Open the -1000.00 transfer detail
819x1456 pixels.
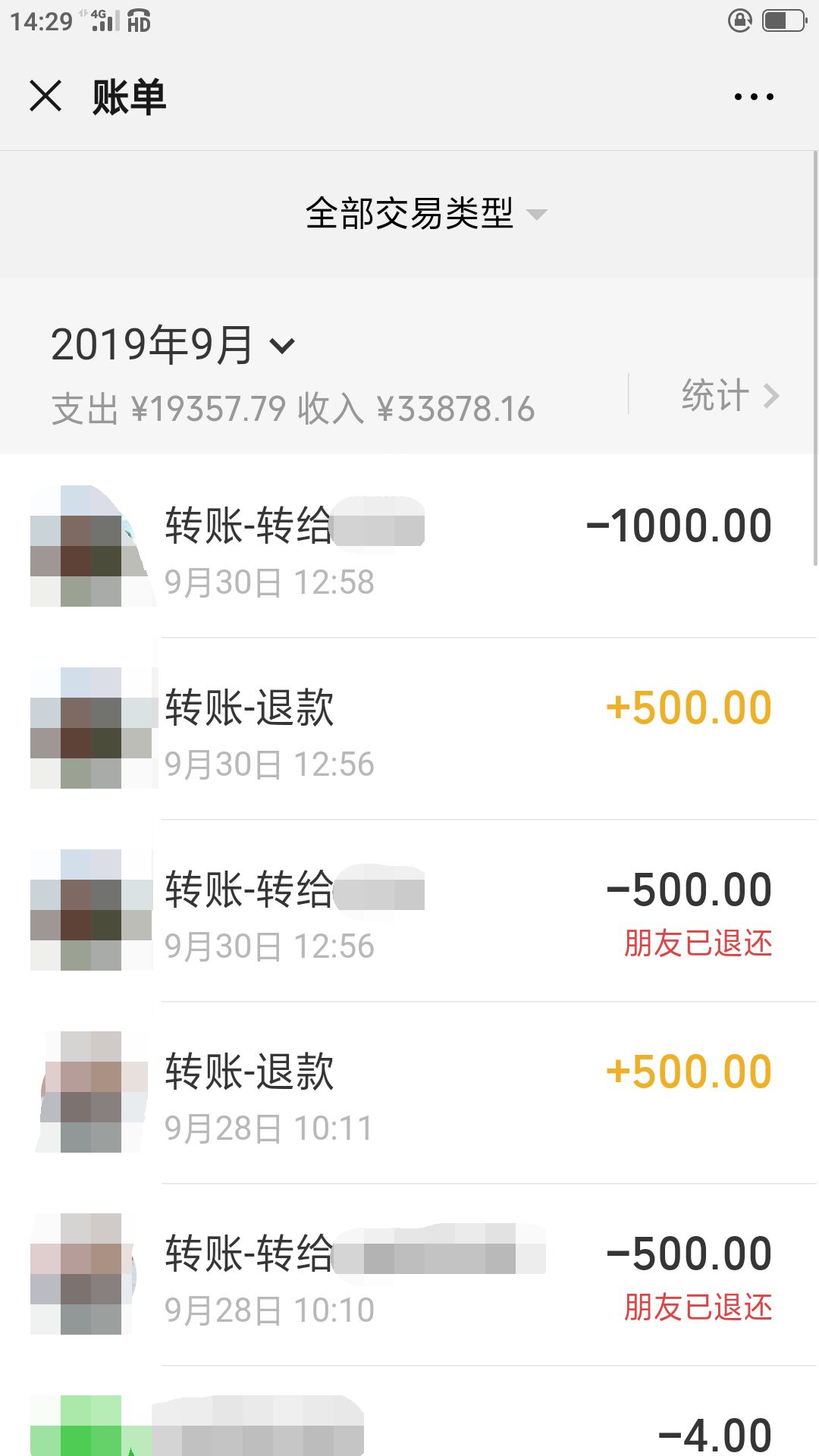(x=409, y=546)
